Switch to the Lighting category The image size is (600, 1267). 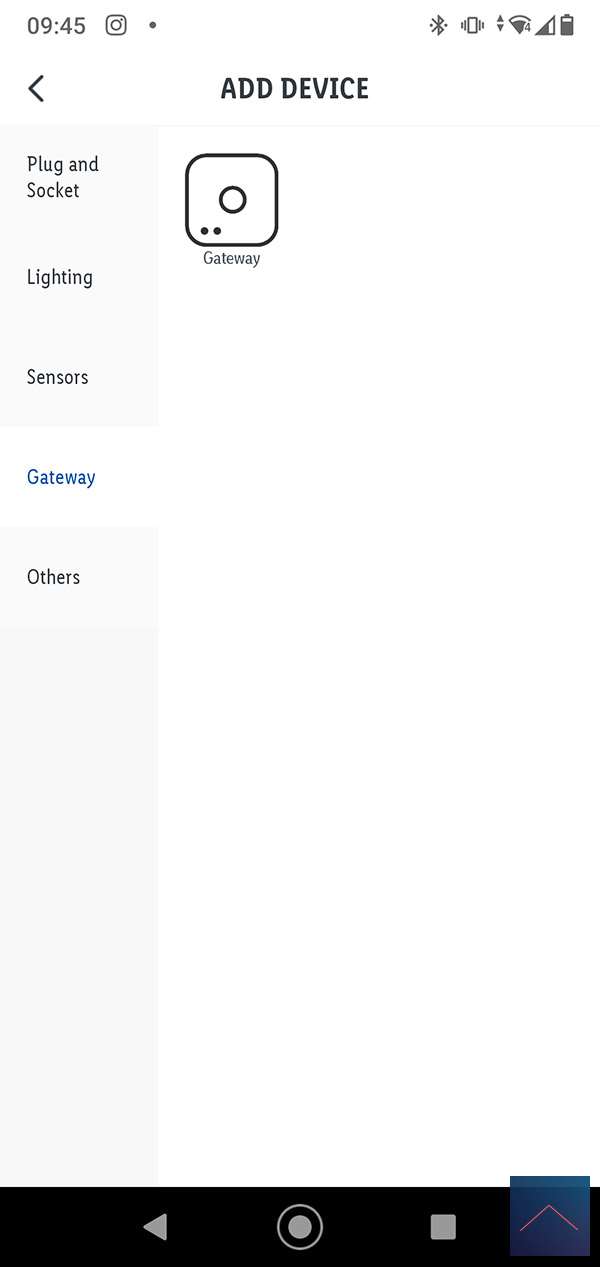pos(60,277)
